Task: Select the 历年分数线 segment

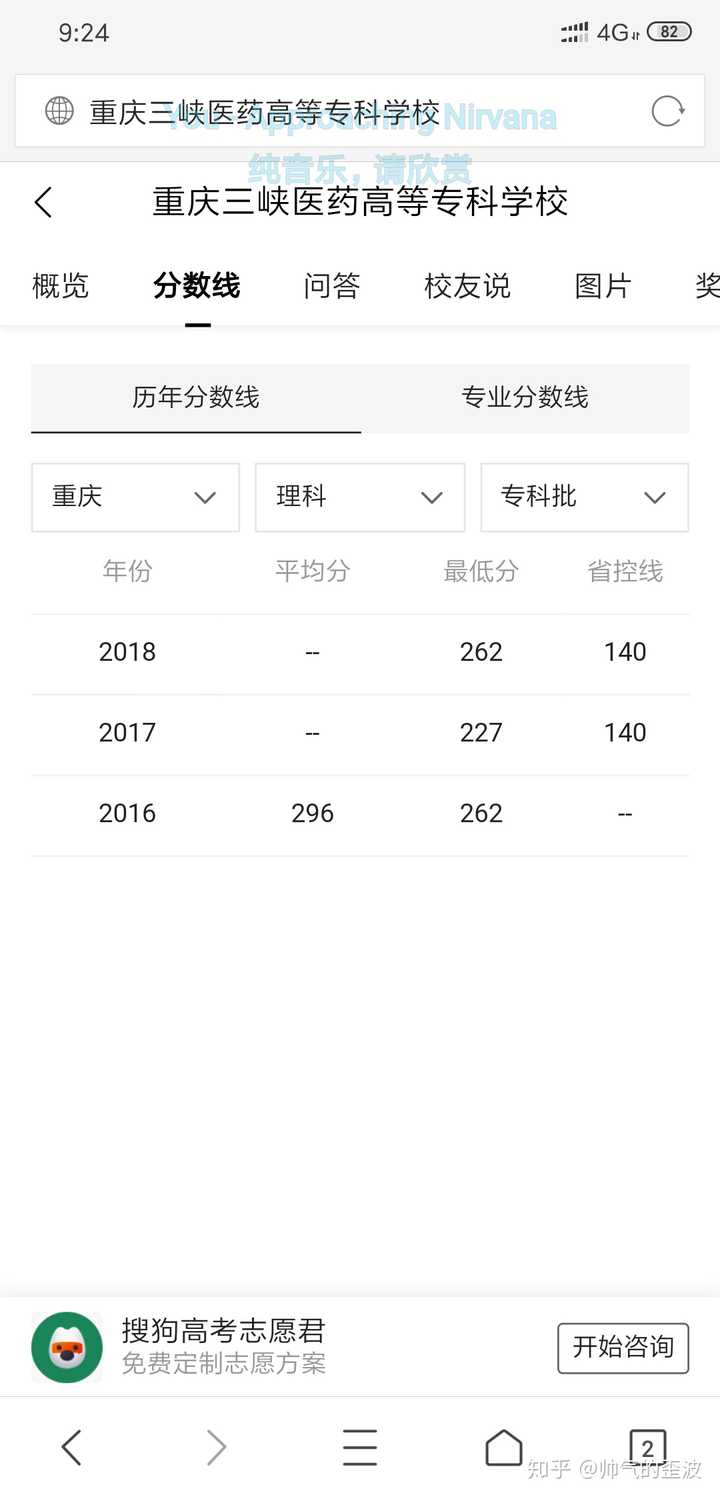Action: pos(196,398)
